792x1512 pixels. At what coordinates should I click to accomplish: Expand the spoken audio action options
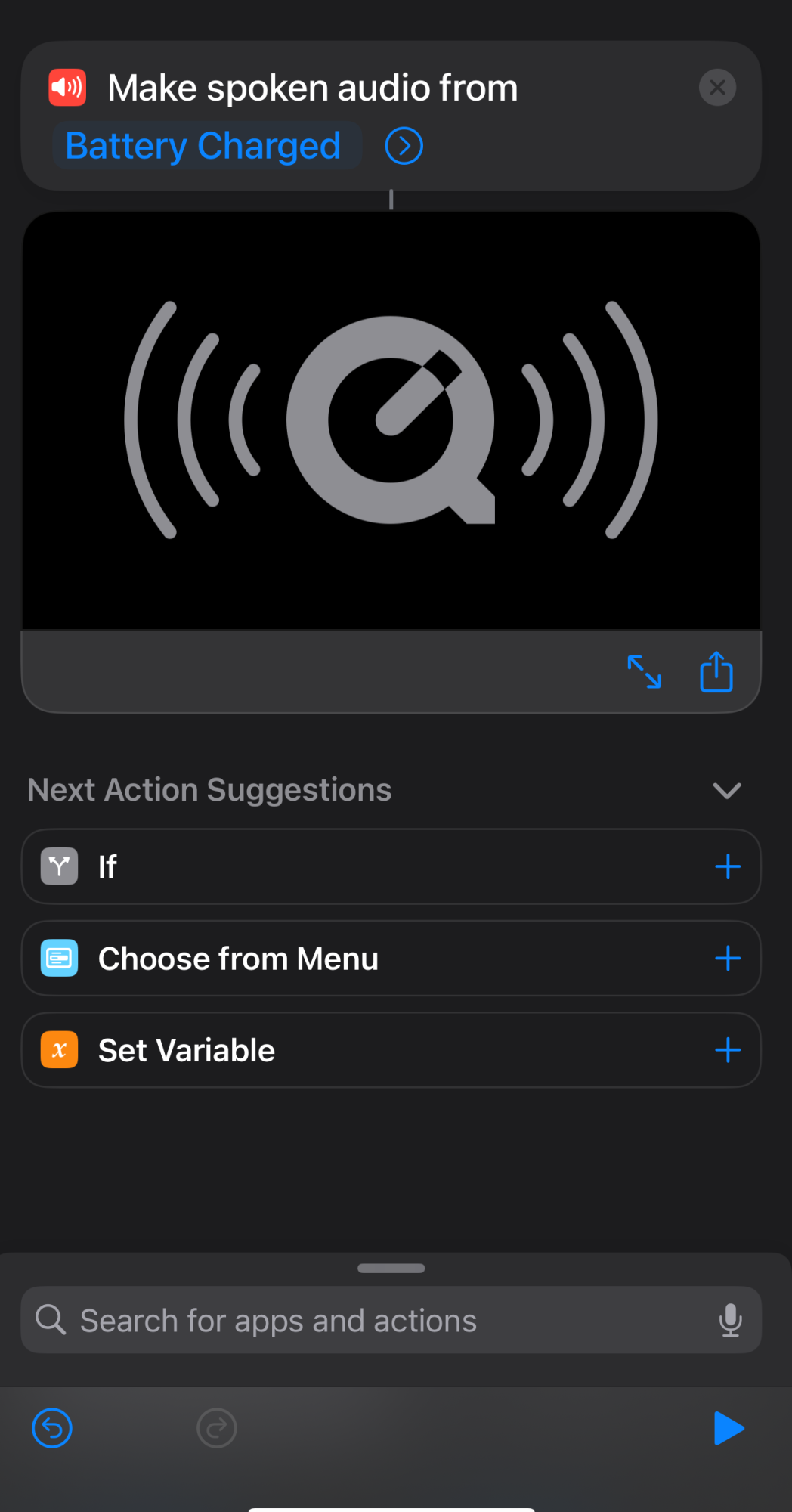tap(404, 146)
